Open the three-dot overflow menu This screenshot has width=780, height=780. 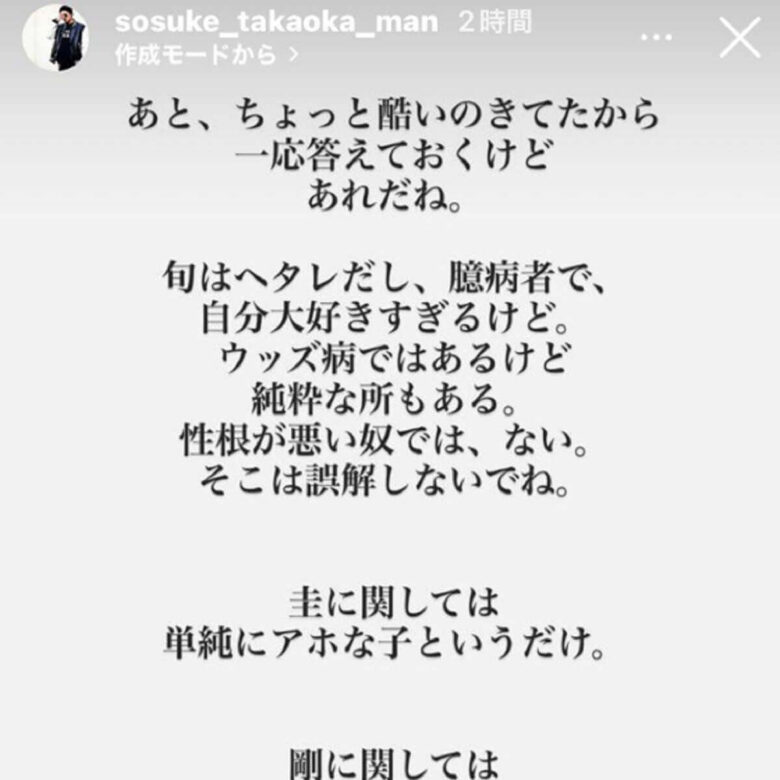[x=656, y=39]
